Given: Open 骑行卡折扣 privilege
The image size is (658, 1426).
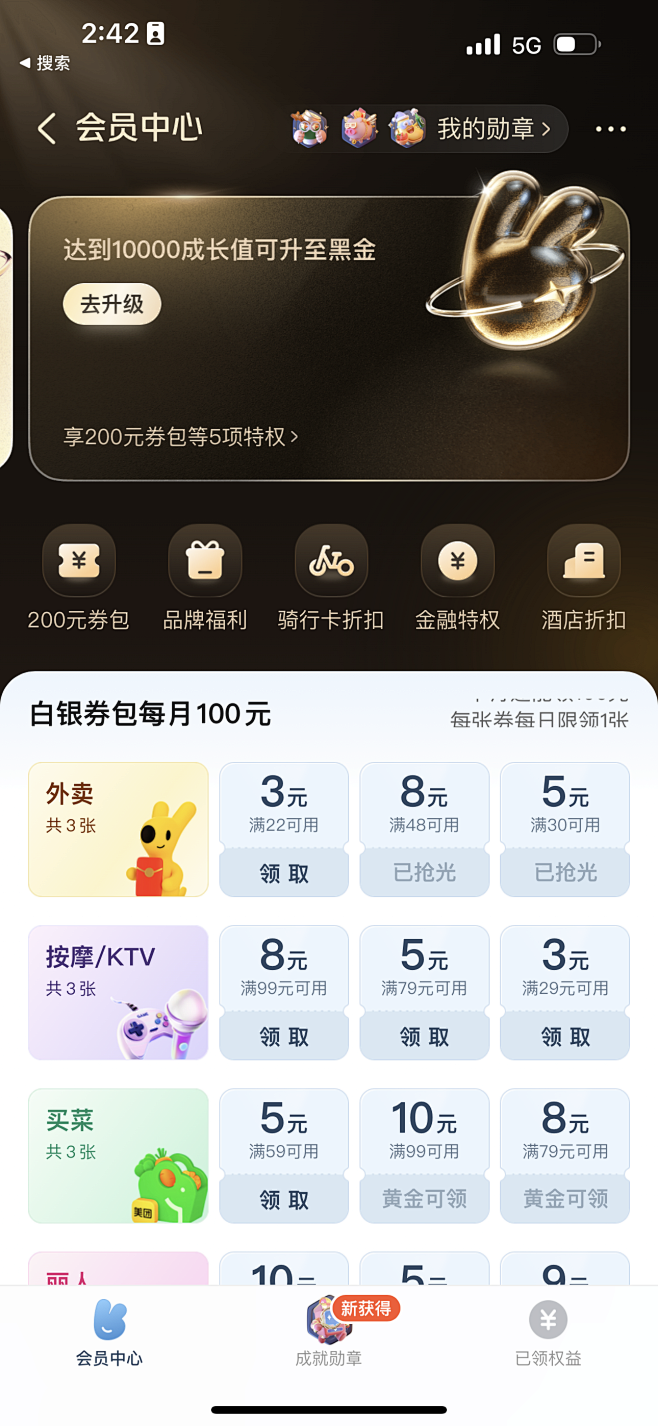Looking at the screenshot, I should [331, 579].
